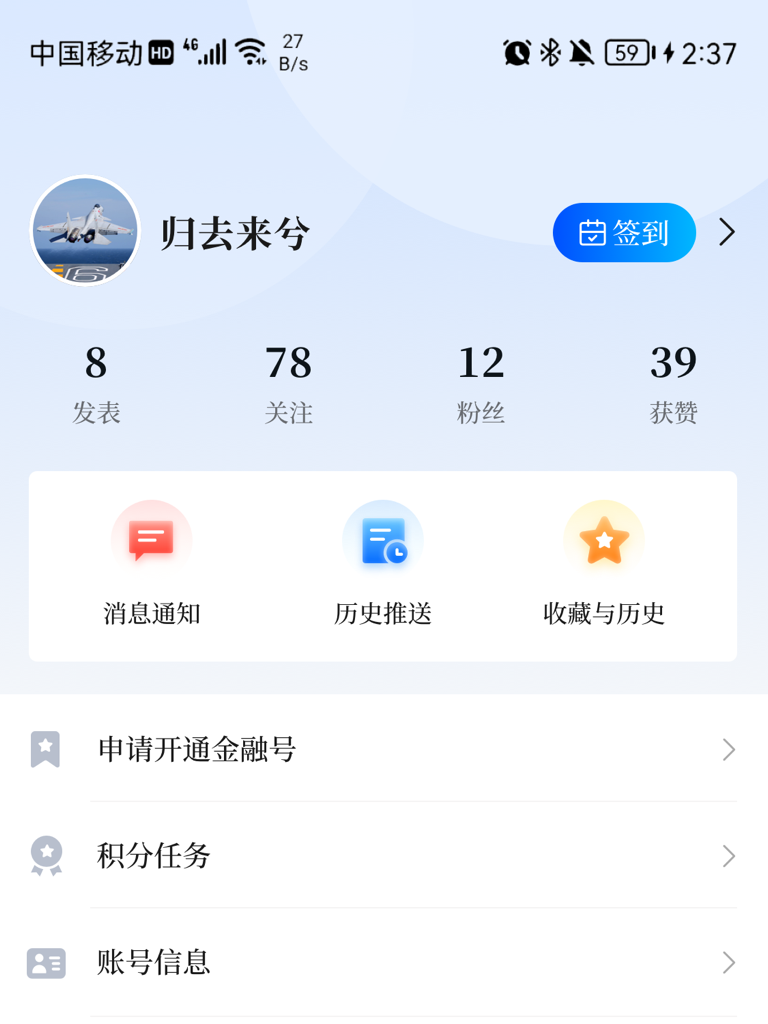Open 账号信息 via its arrow
Viewport: 768px width, 1024px height.
728,963
